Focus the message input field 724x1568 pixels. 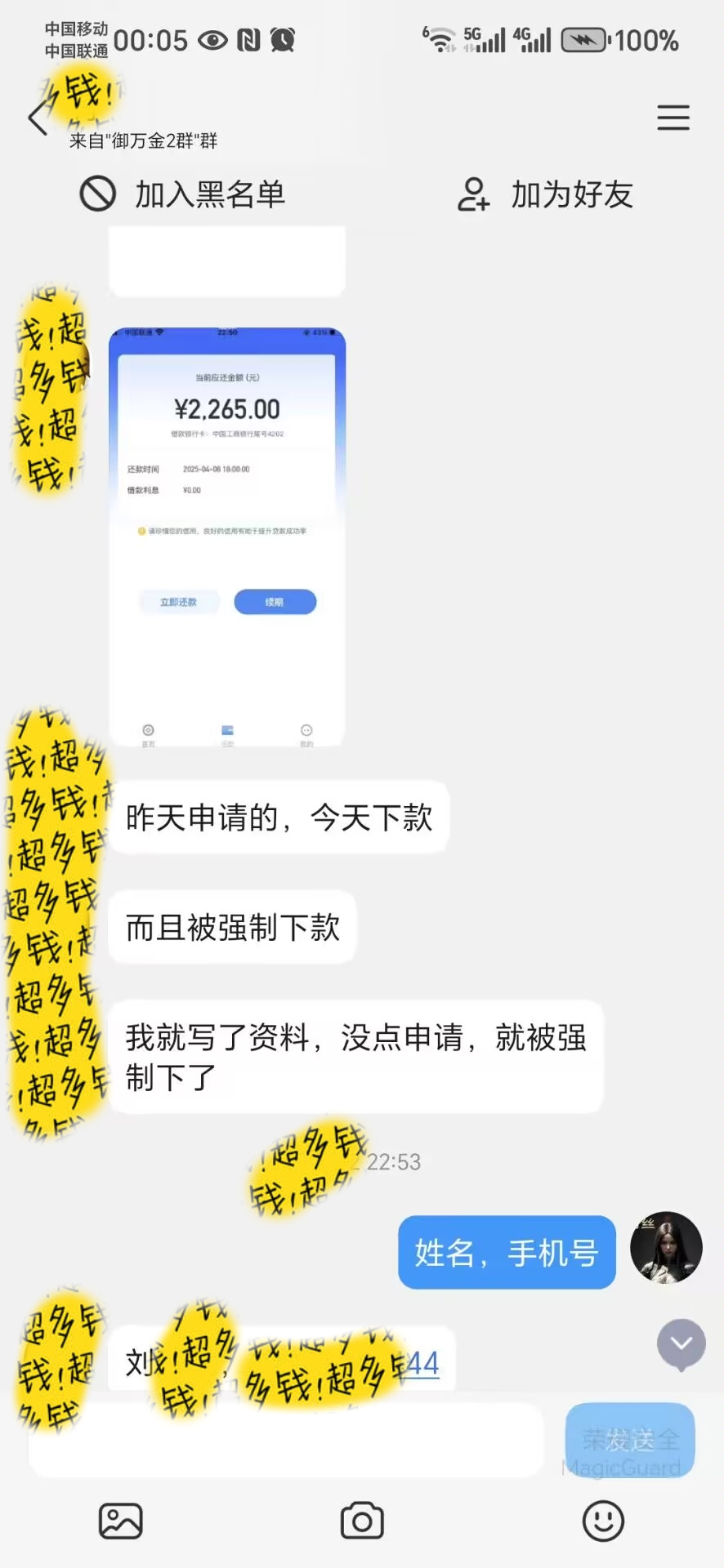tap(286, 1439)
